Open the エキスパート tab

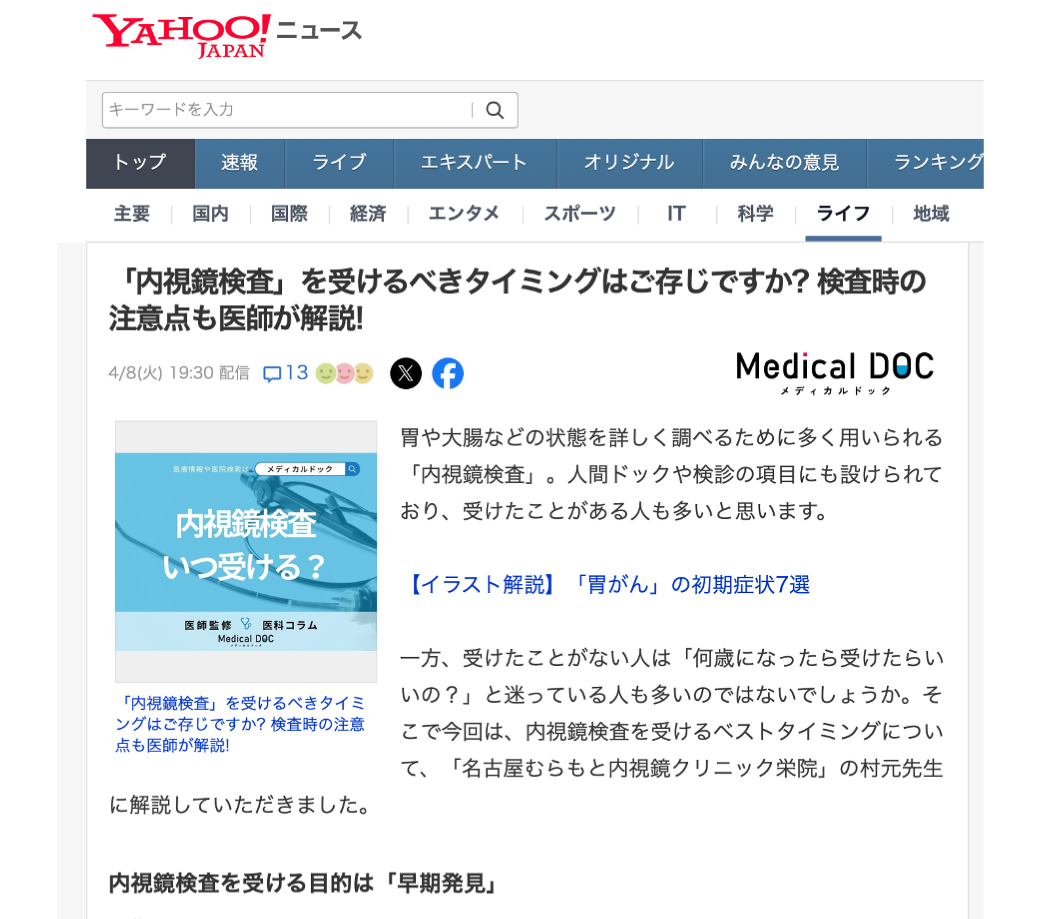(x=474, y=163)
